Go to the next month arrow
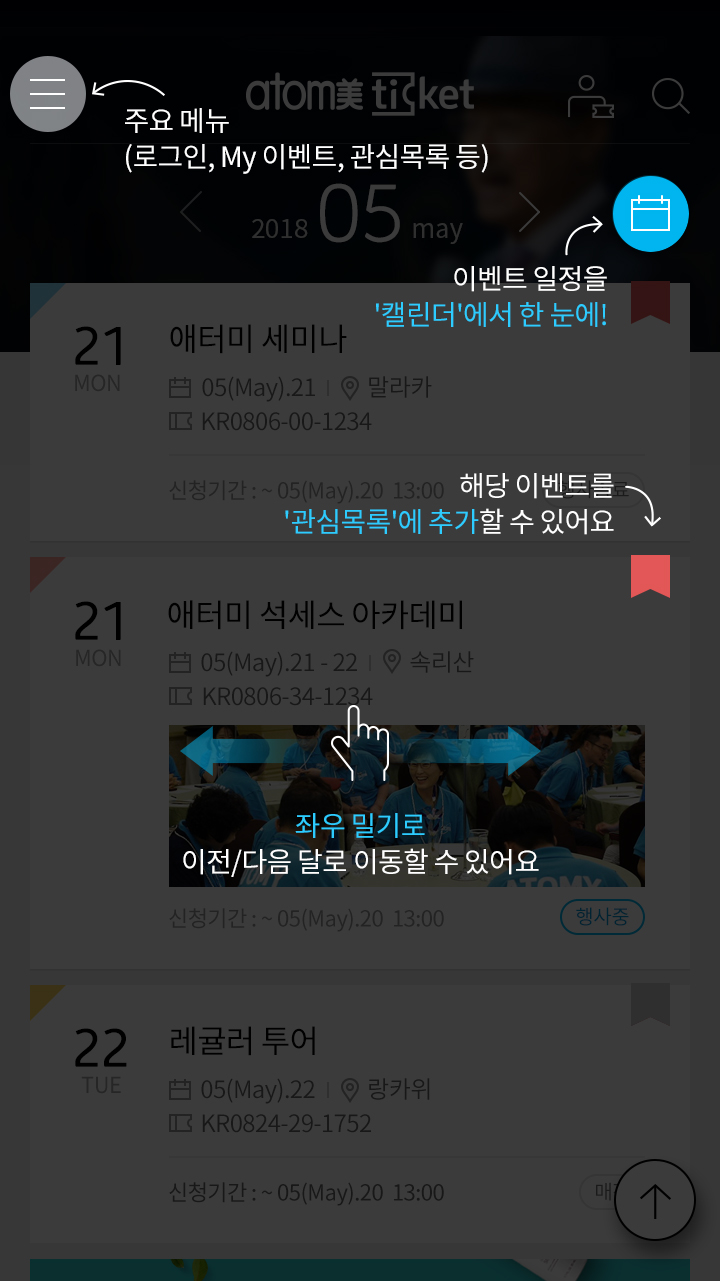This screenshot has width=720, height=1281. [x=529, y=212]
